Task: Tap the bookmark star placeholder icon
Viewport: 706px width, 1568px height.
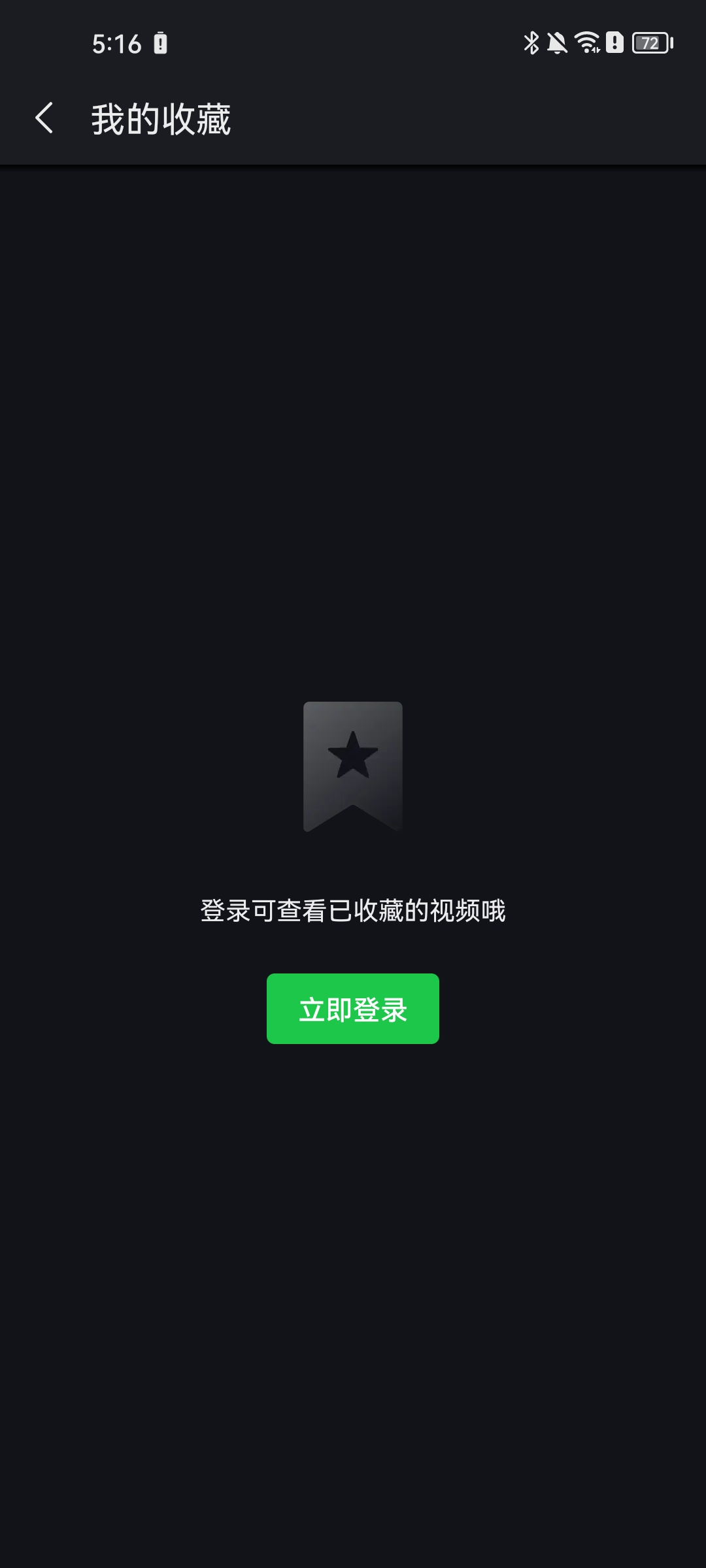Action: (353, 768)
